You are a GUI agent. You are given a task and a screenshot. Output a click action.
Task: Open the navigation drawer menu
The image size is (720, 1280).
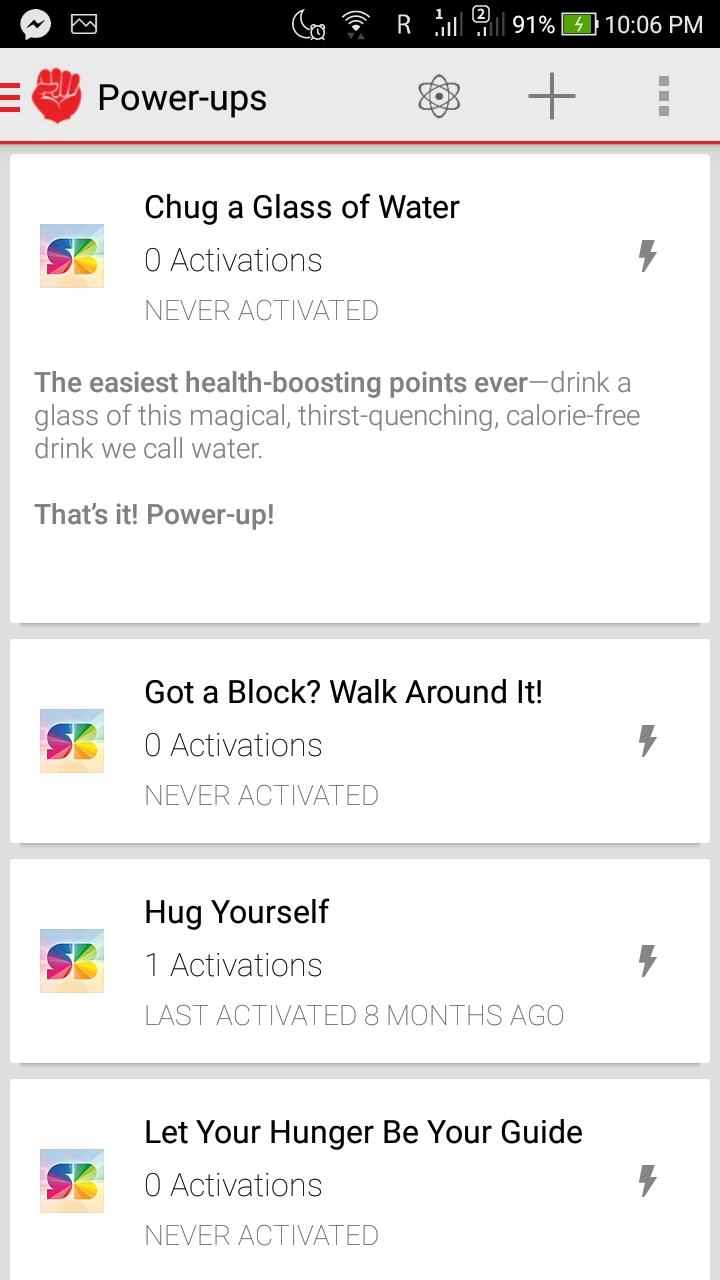(12, 97)
